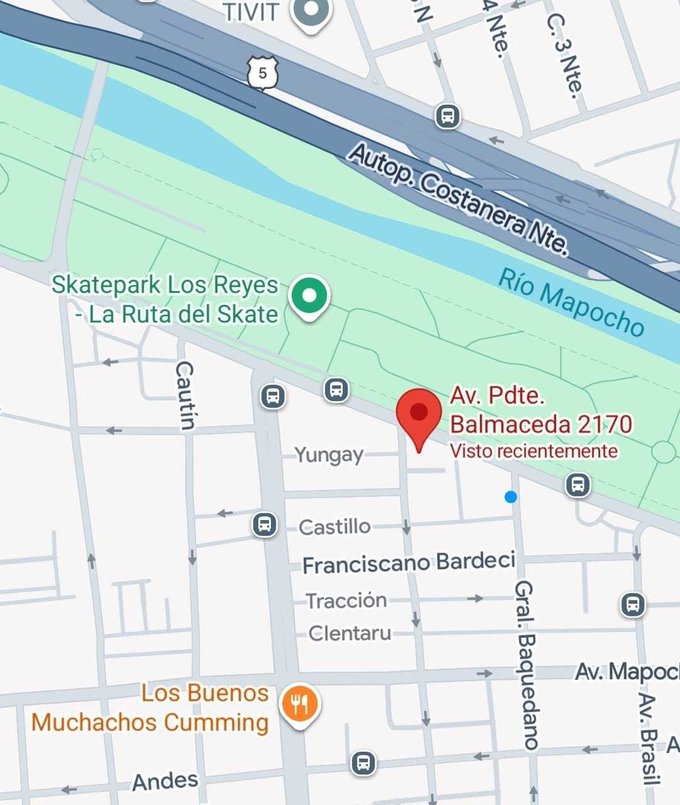Image resolution: width=680 pixels, height=805 pixels.
Task: View the bus stop beside Castillo street
Action: coord(264,524)
